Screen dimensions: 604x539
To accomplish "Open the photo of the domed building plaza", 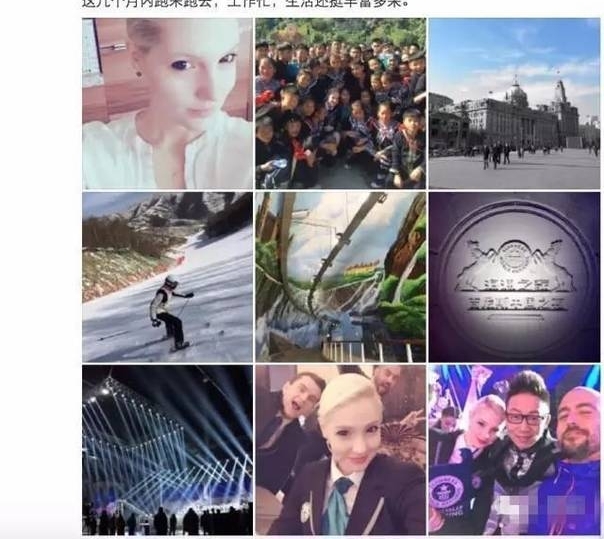I will click(x=514, y=104).
